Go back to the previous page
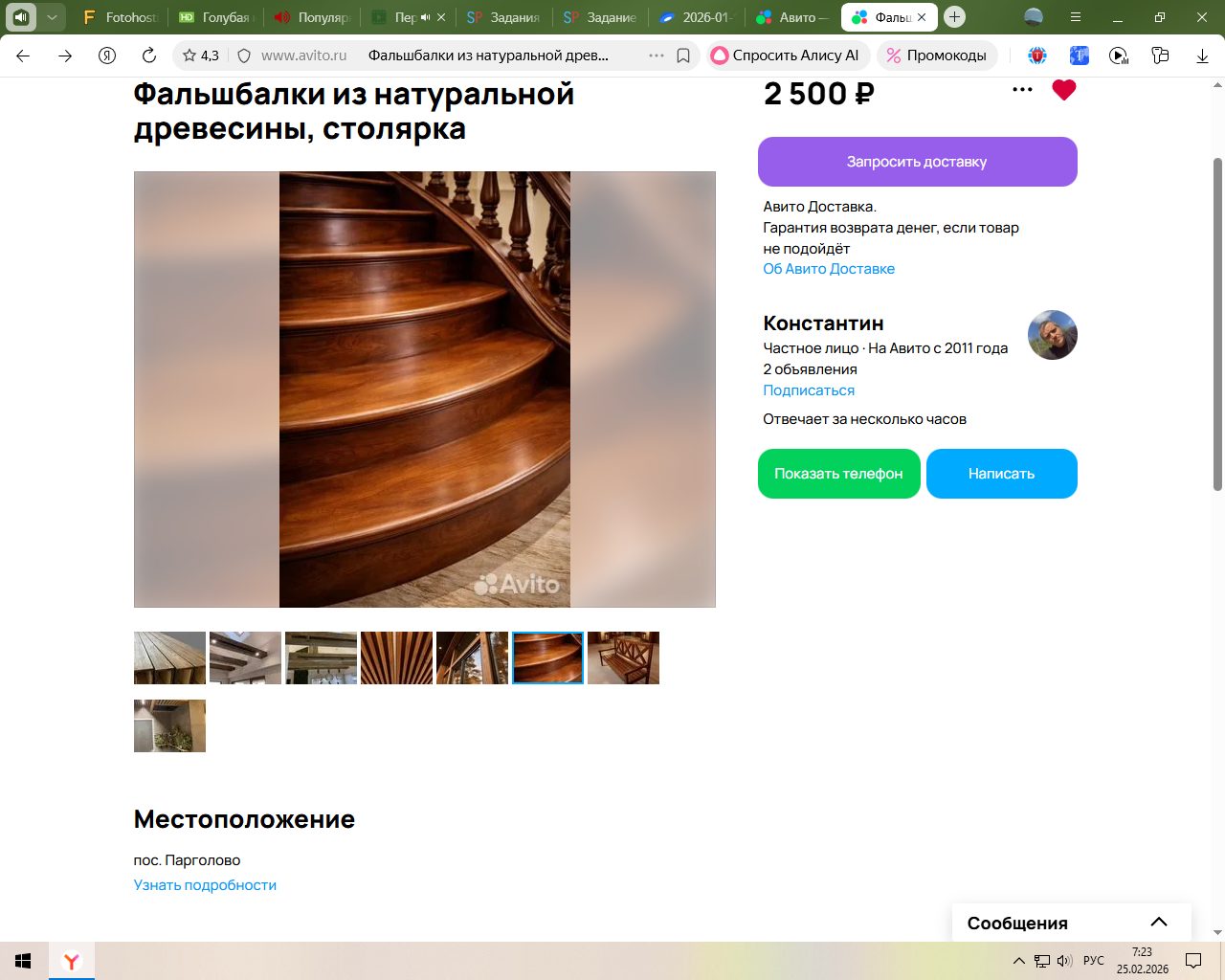The image size is (1225, 980). 24,56
